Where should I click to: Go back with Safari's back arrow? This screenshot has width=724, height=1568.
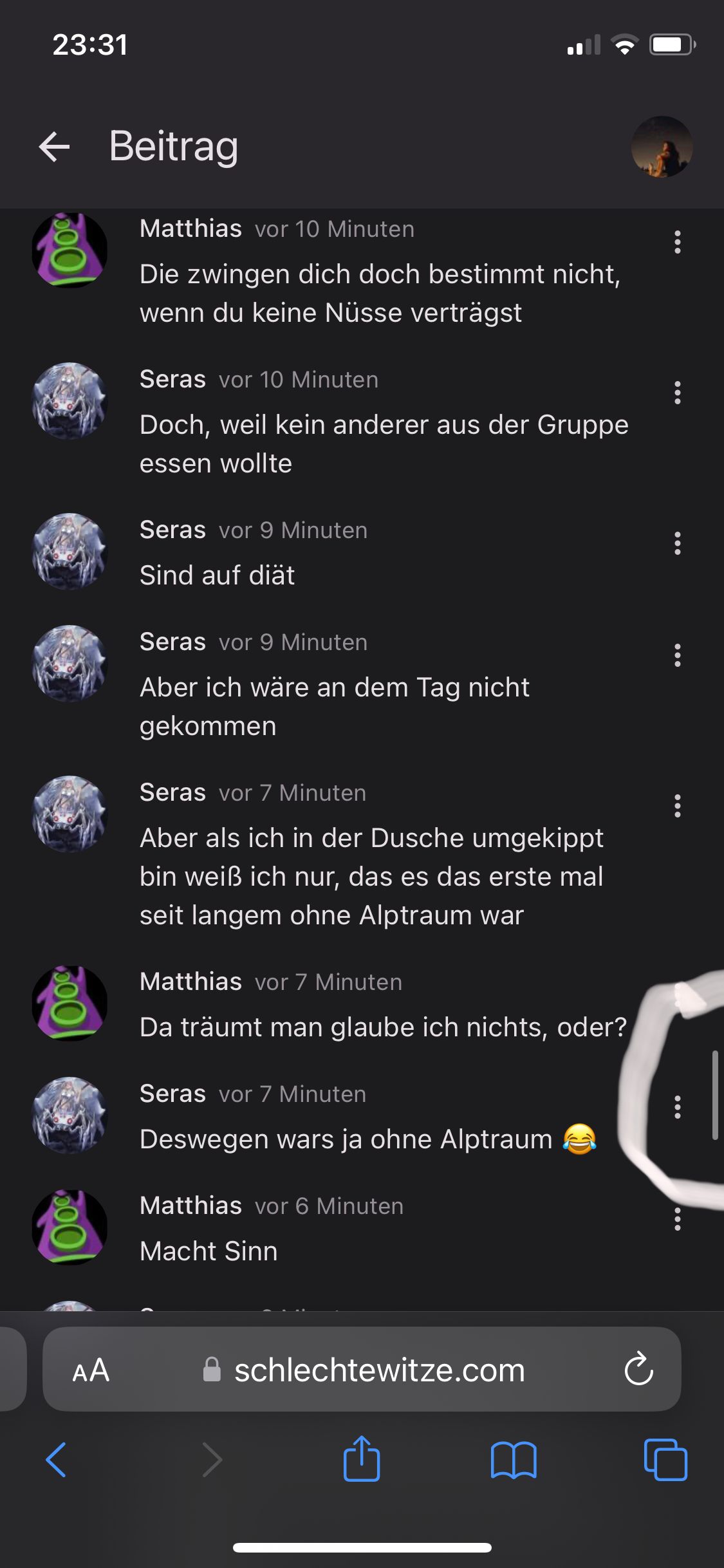pyautogui.click(x=57, y=1460)
